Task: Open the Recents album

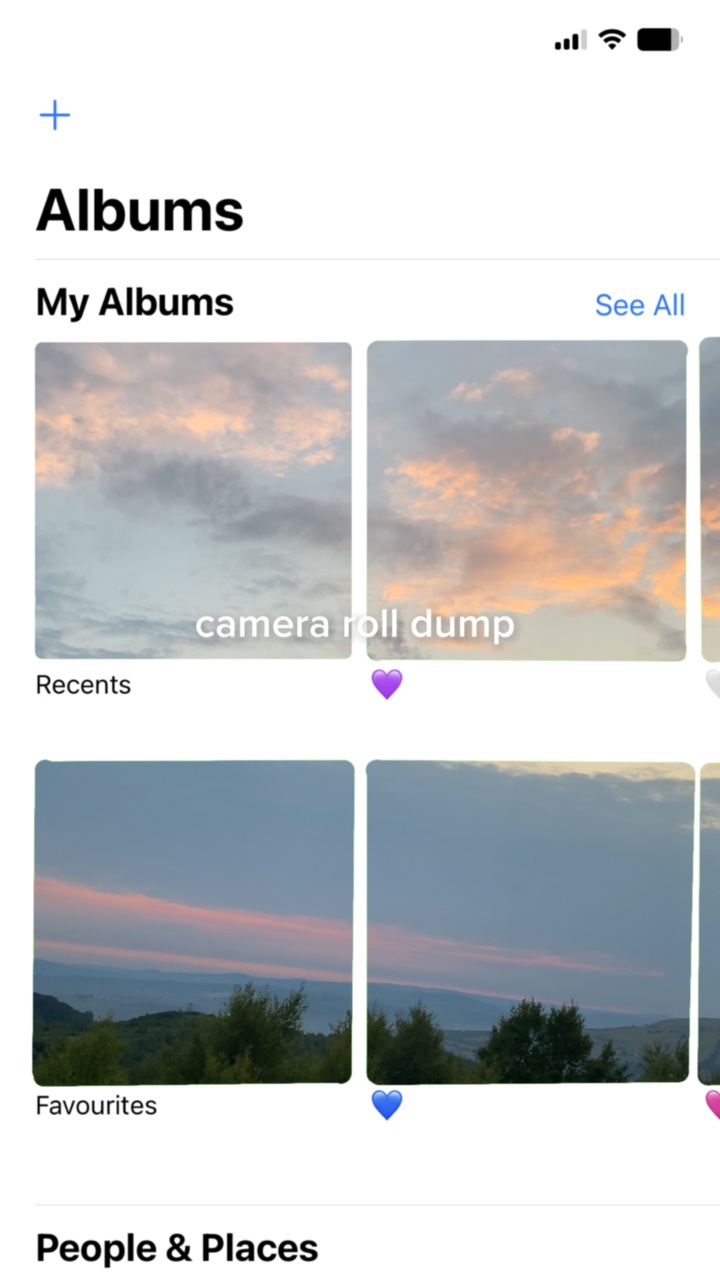Action: (x=193, y=500)
